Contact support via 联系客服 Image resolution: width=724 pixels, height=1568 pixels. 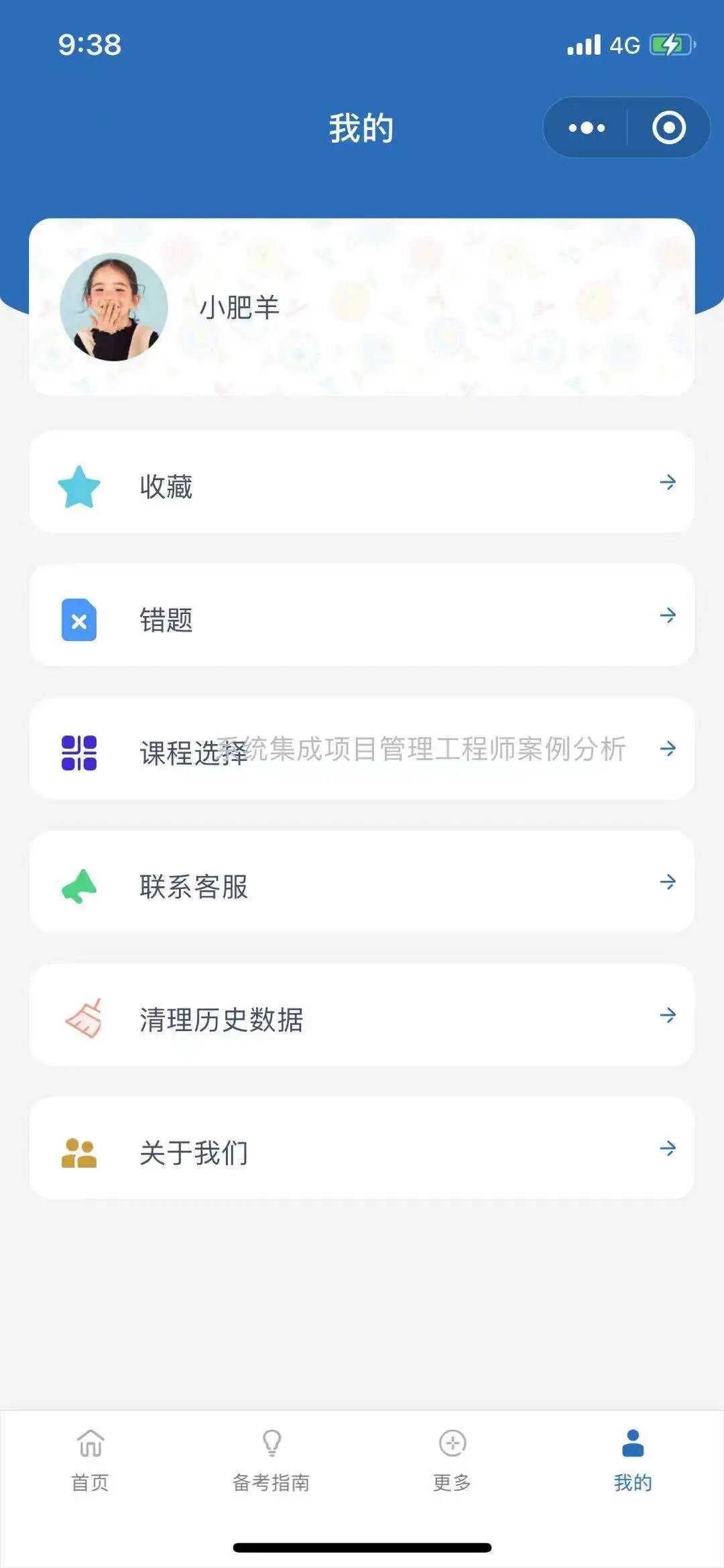click(x=362, y=882)
